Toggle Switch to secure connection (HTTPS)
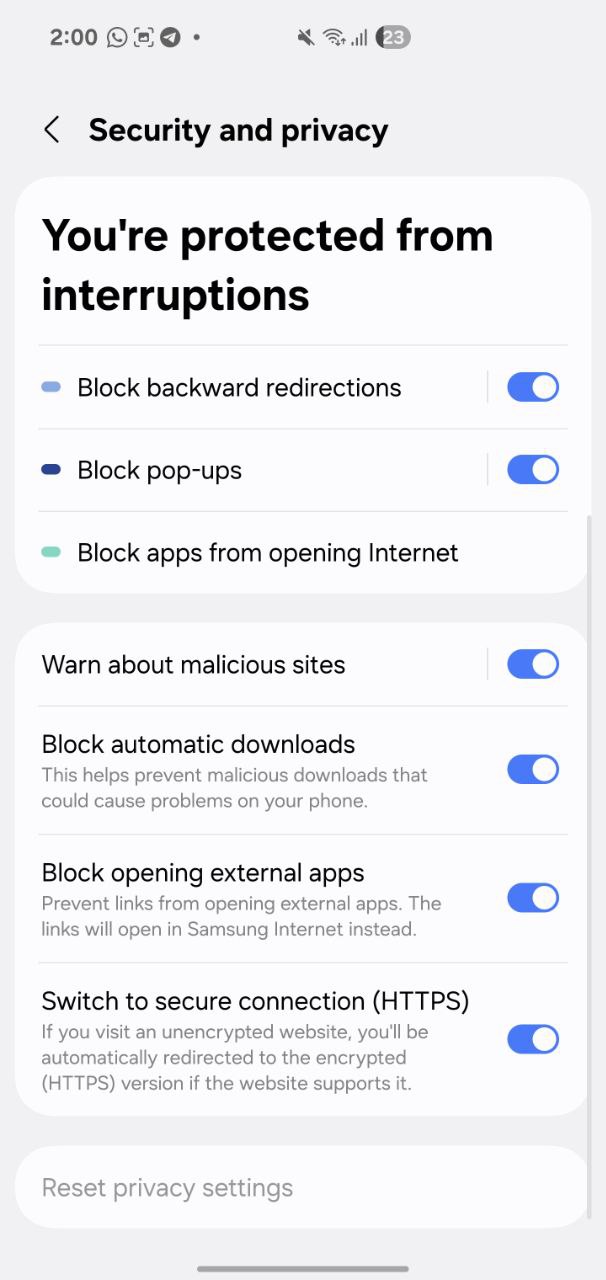Image resolution: width=606 pixels, height=1280 pixels. pos(532,1039)
